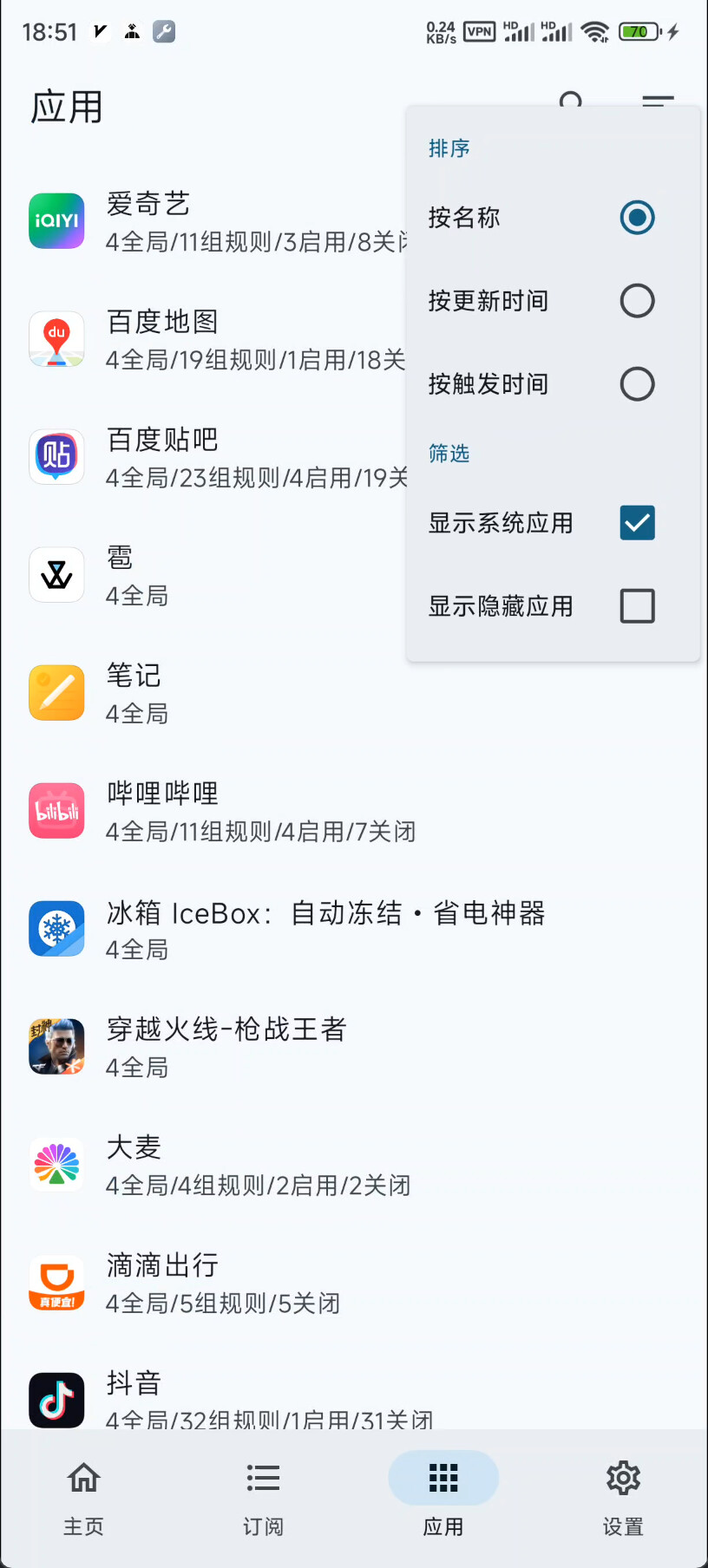Screen dimensions: 708x1568
Task: Uncheck show system apps (显示系统应用)
Action: pos(637,523)
